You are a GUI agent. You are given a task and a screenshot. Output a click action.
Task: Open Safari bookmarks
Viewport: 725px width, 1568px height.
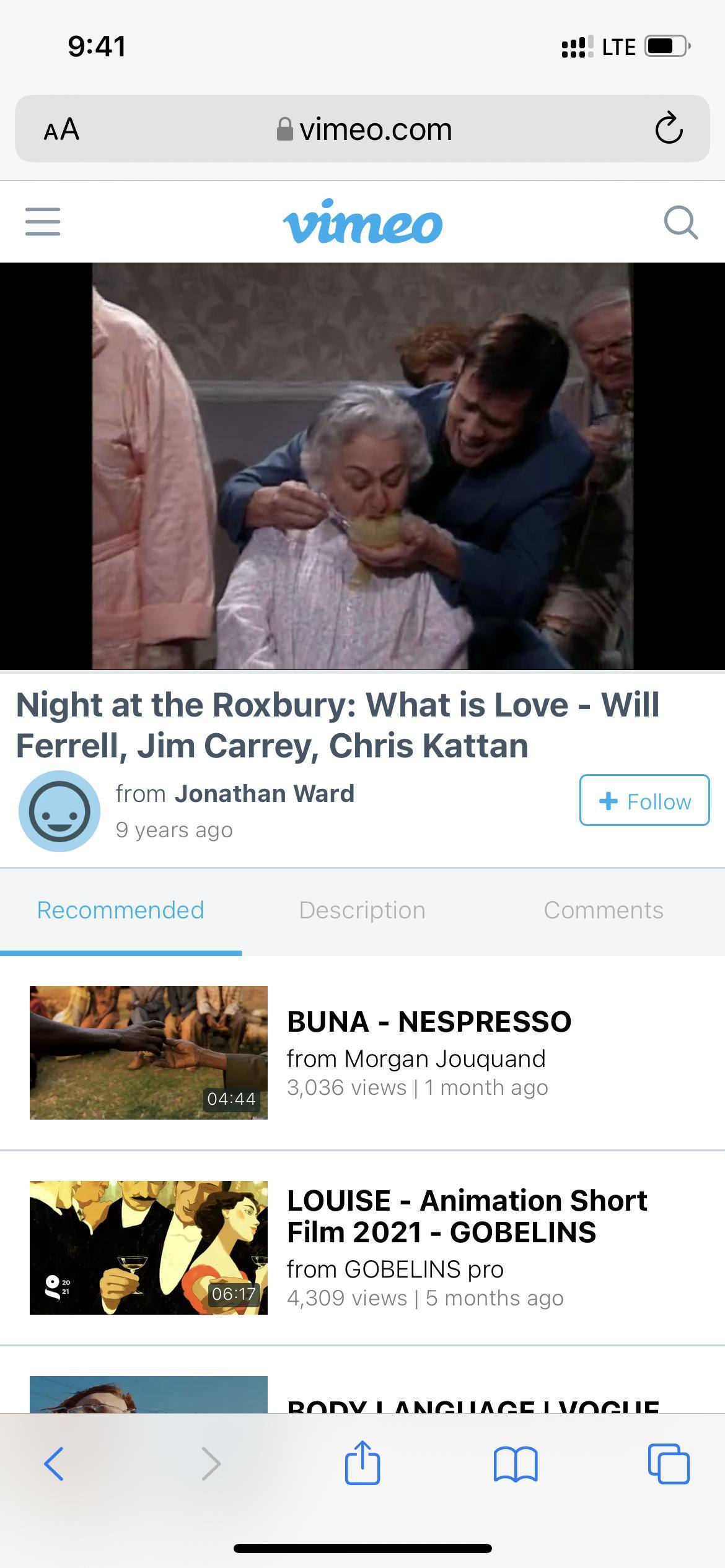coord(515,1464)
